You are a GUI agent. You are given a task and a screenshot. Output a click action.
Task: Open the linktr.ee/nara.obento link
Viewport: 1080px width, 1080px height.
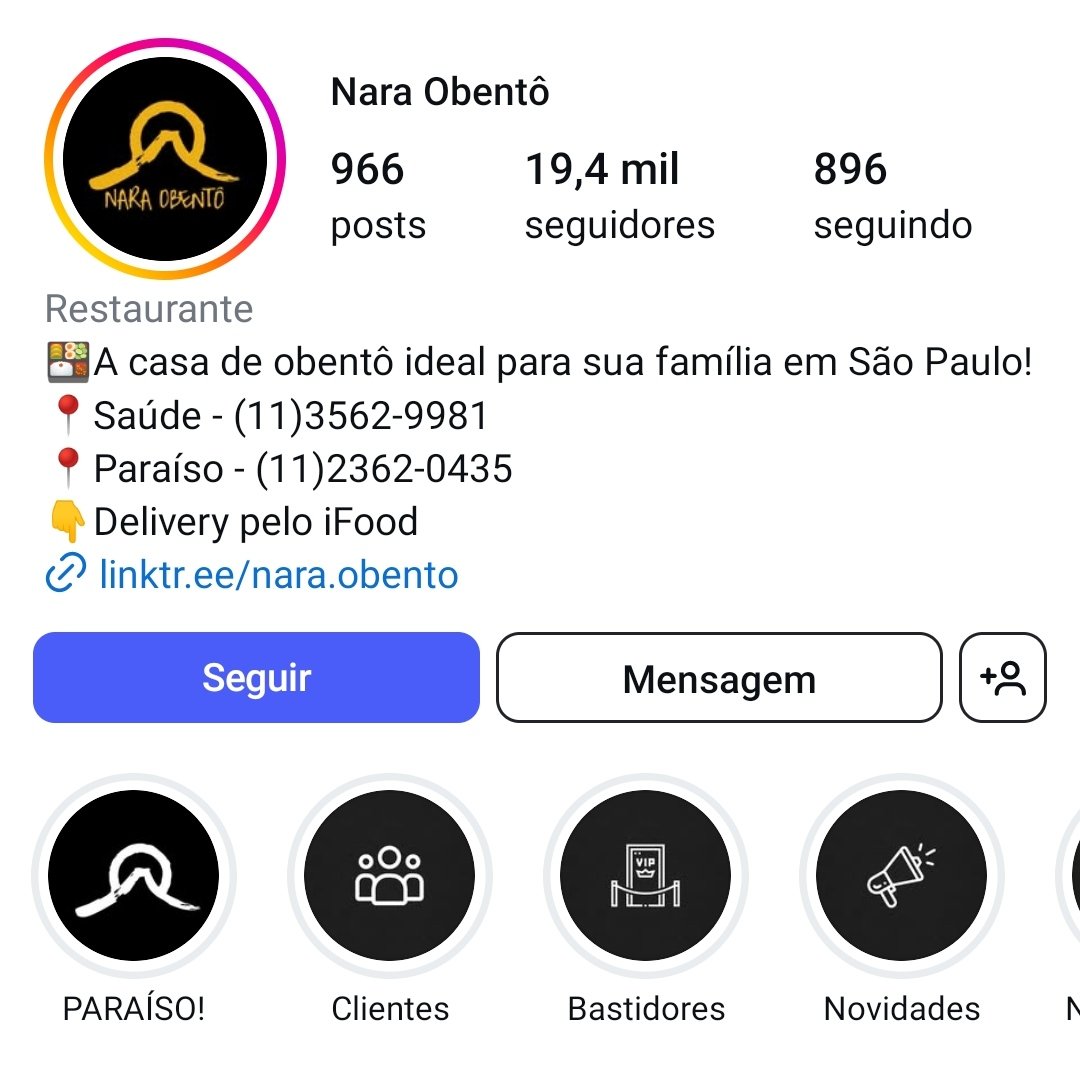278,576
